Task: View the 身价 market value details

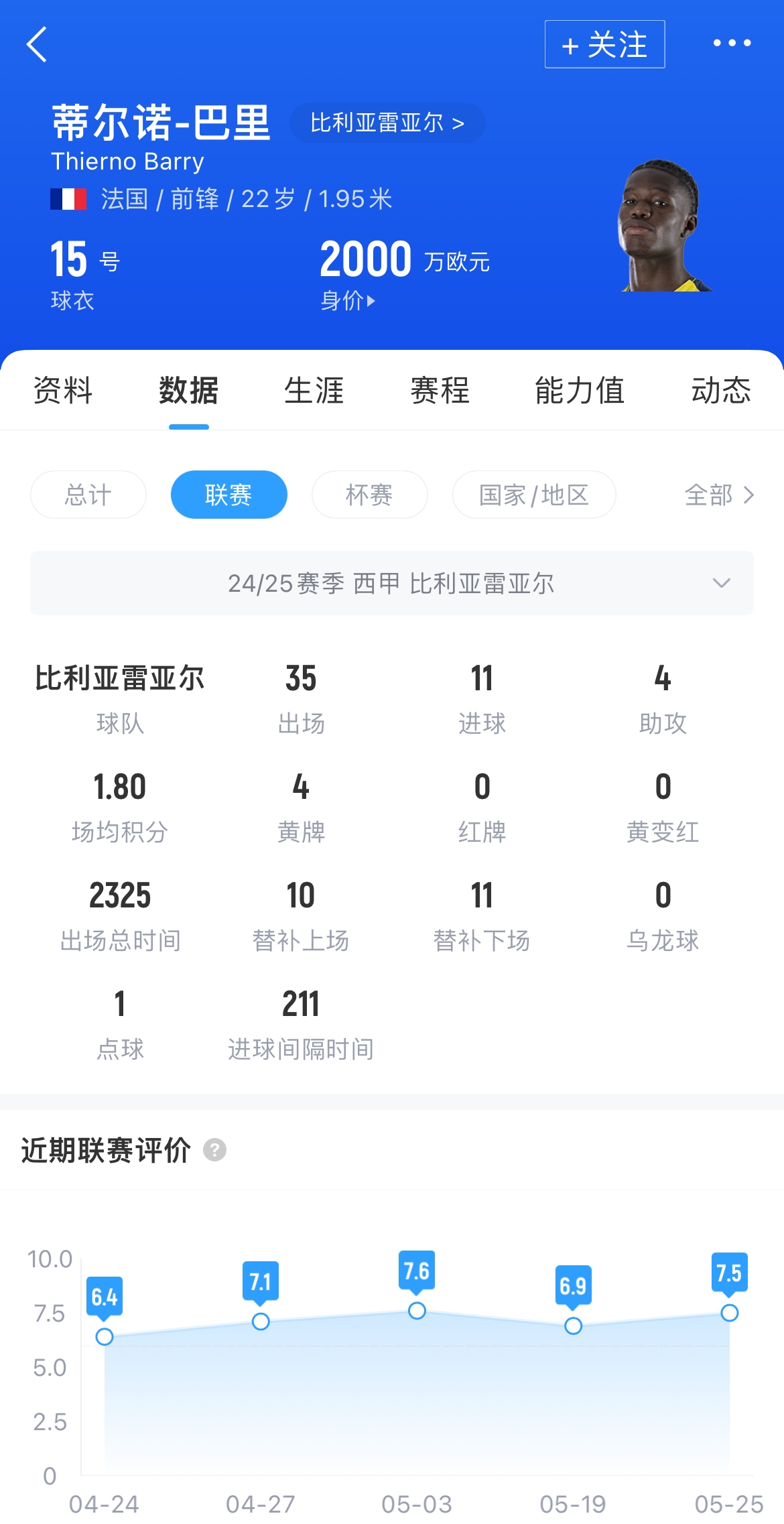Action: coord(348,300)
